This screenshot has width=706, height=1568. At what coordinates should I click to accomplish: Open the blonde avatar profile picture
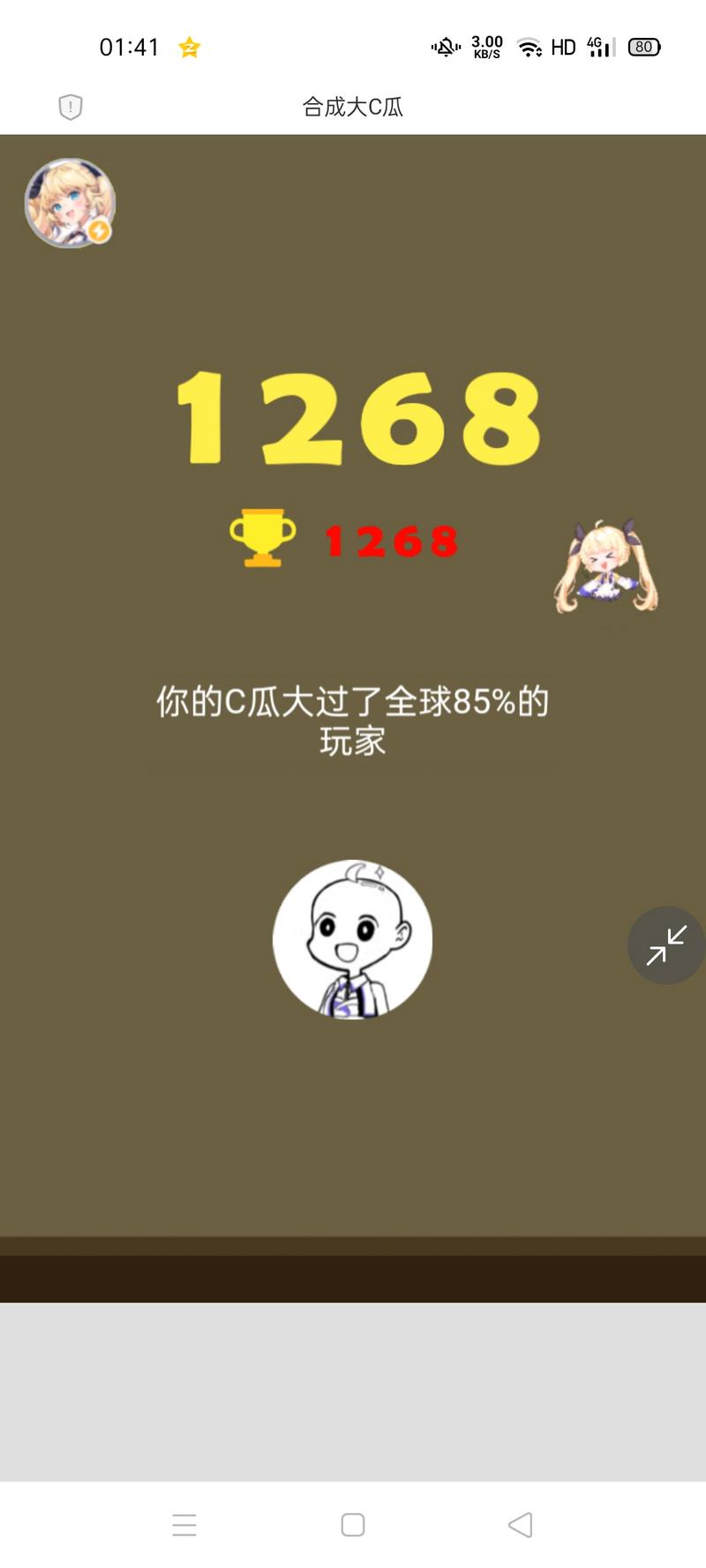pos(70,203)
